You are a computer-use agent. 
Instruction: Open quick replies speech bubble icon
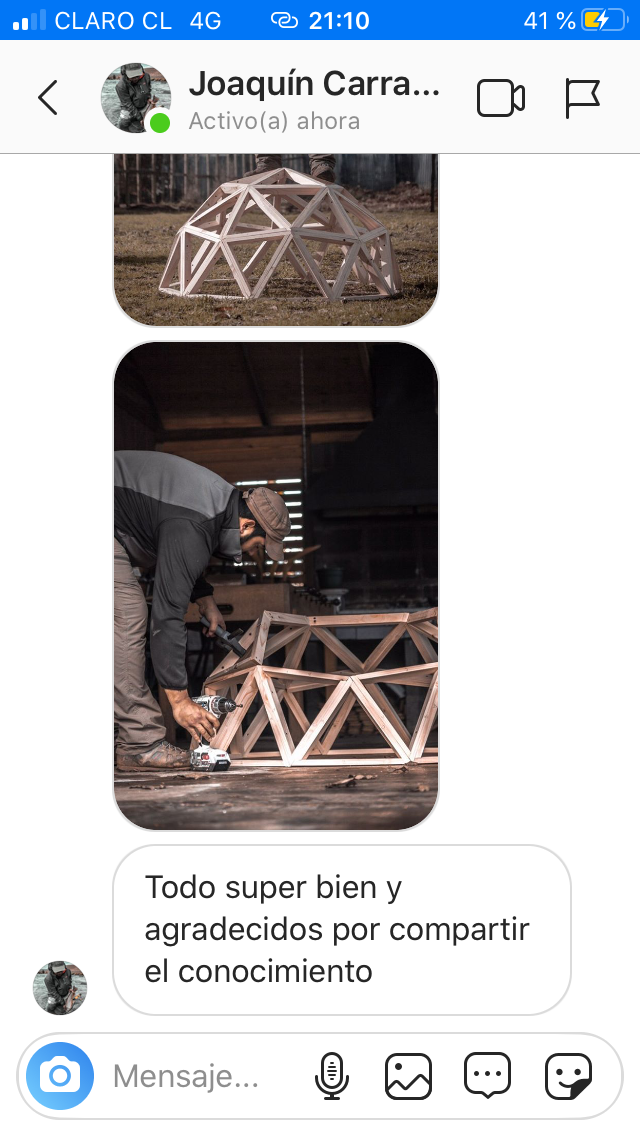488,1076
